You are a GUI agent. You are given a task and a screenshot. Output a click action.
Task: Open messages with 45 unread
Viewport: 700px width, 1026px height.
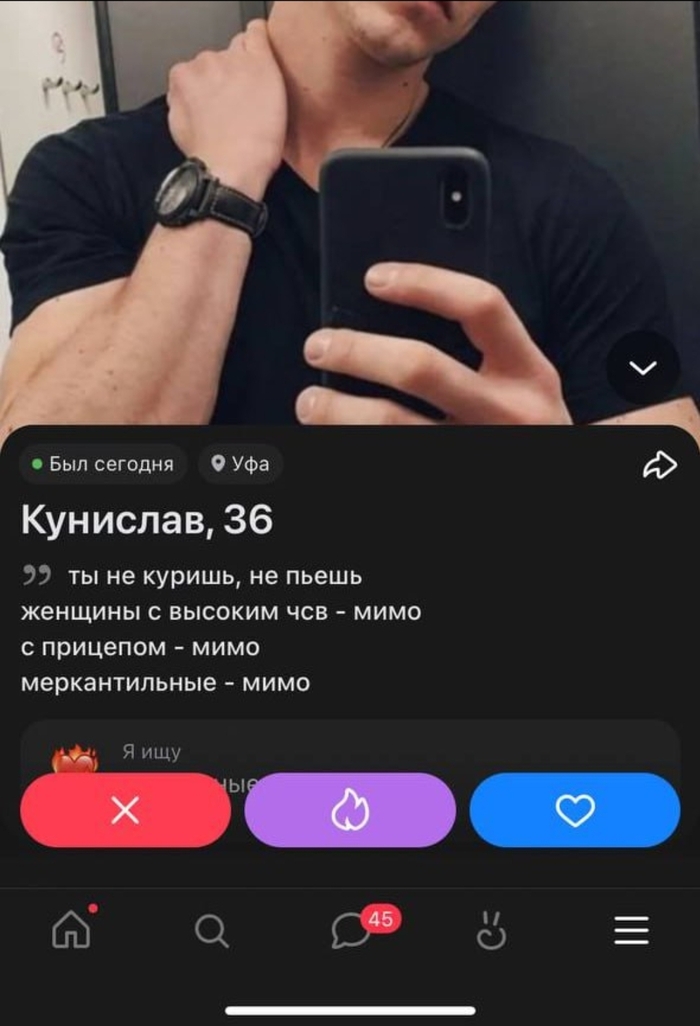(x=353, y=931)
